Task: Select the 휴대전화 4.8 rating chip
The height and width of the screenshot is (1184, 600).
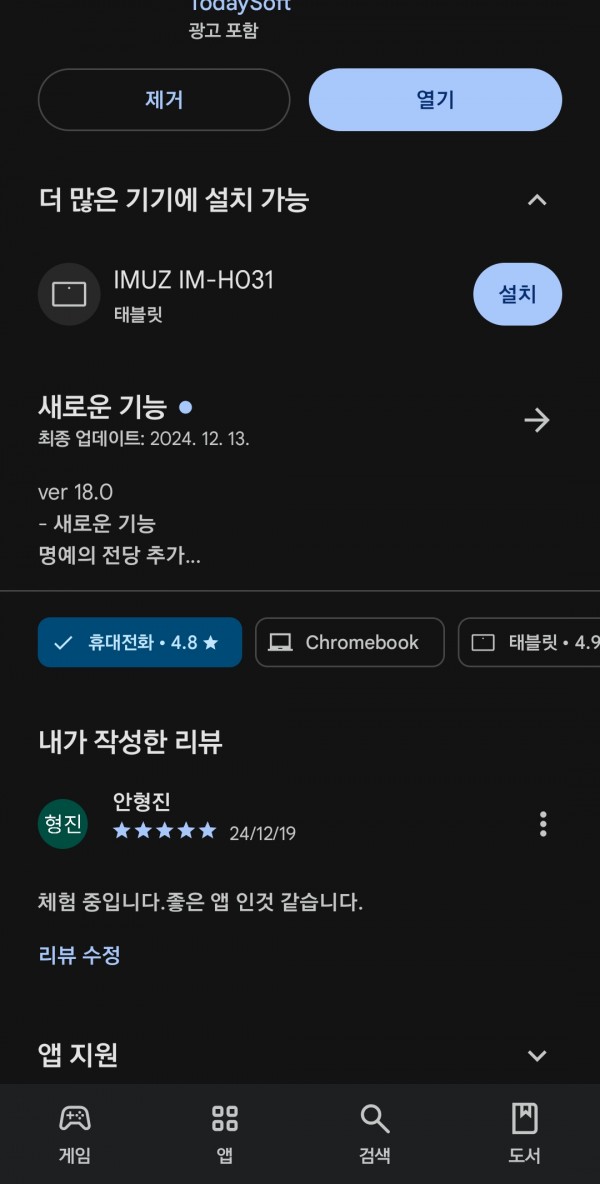Action: coord(140,643)
